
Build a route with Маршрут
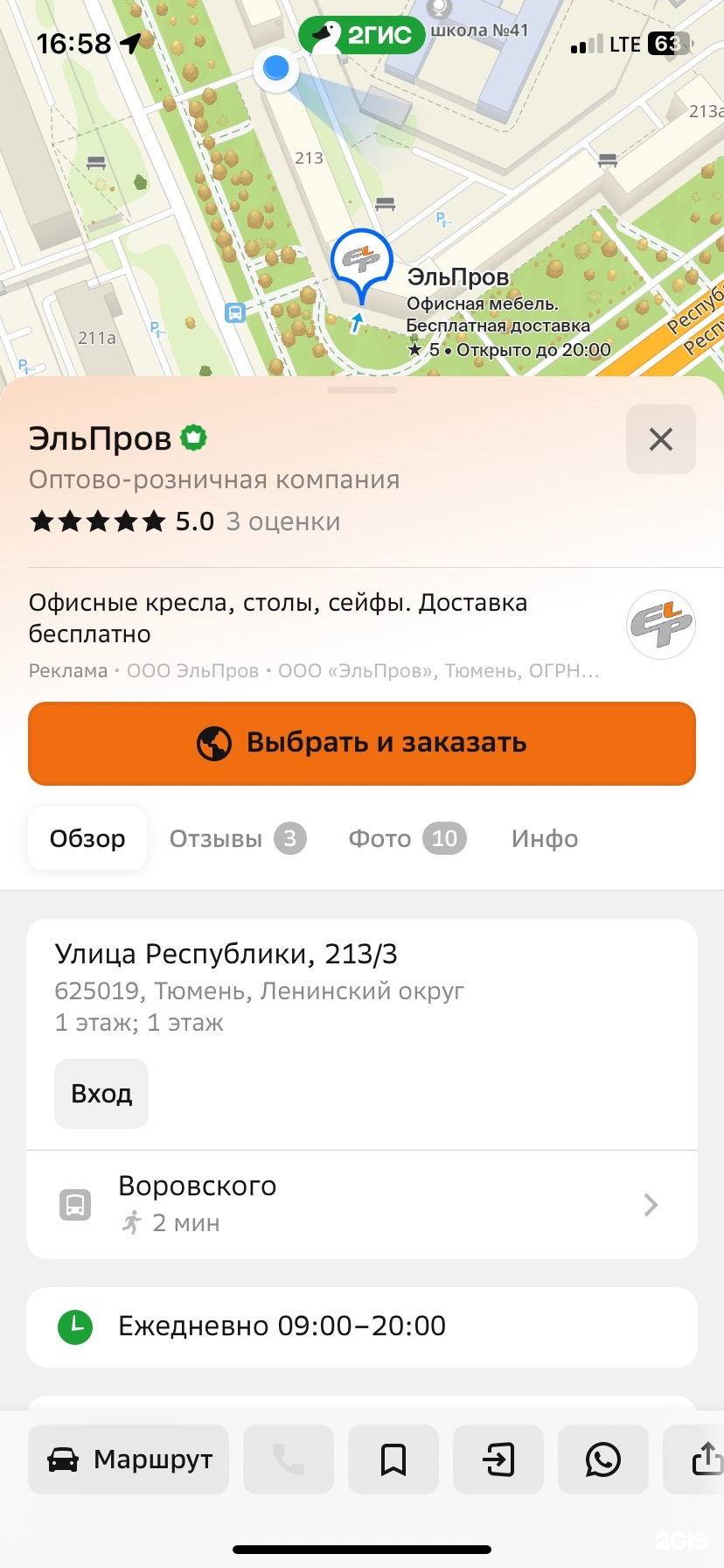pyautogui.click(x=129, y=1459)
